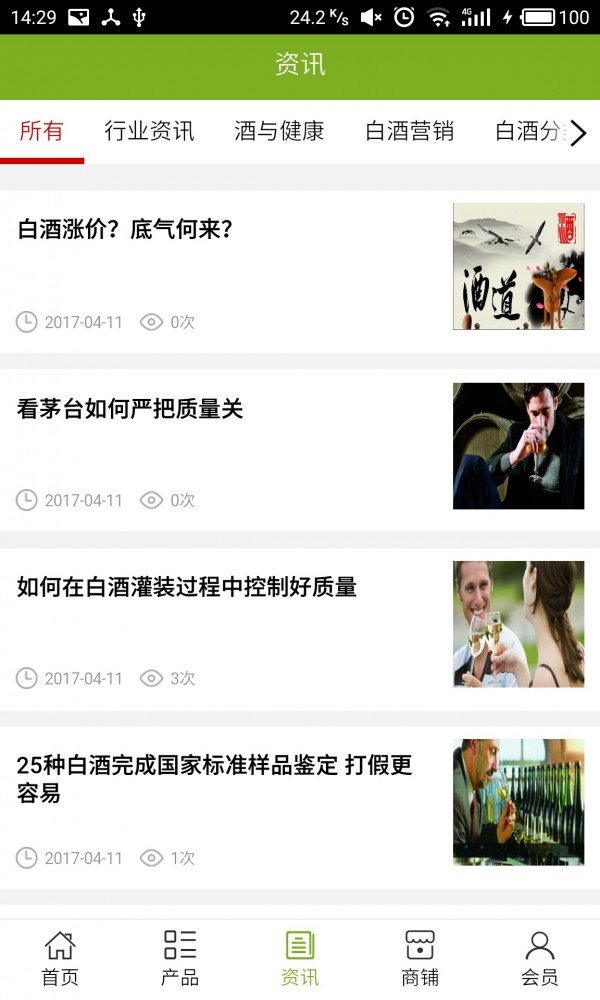
Task: Show the 白酒营销 category
Action: 409,131
